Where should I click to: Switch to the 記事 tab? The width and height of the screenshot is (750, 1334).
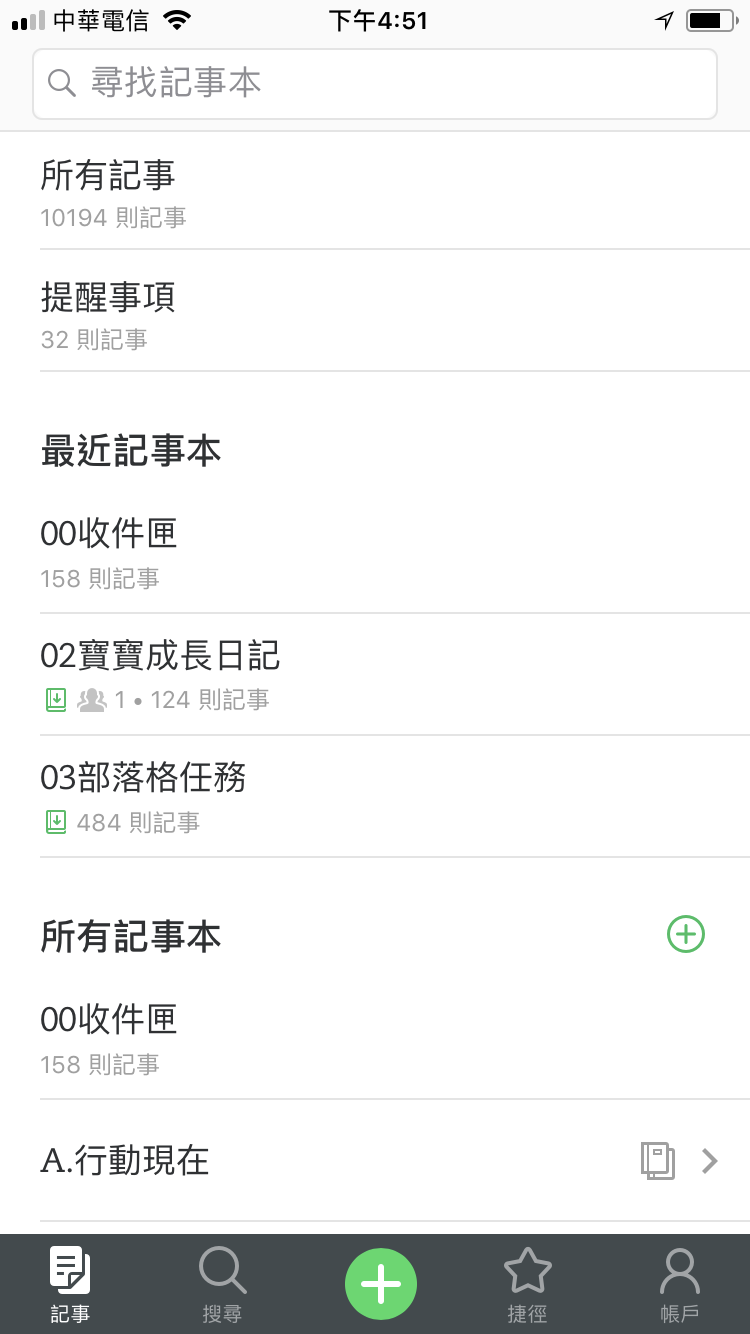[x=70, y=1286]
